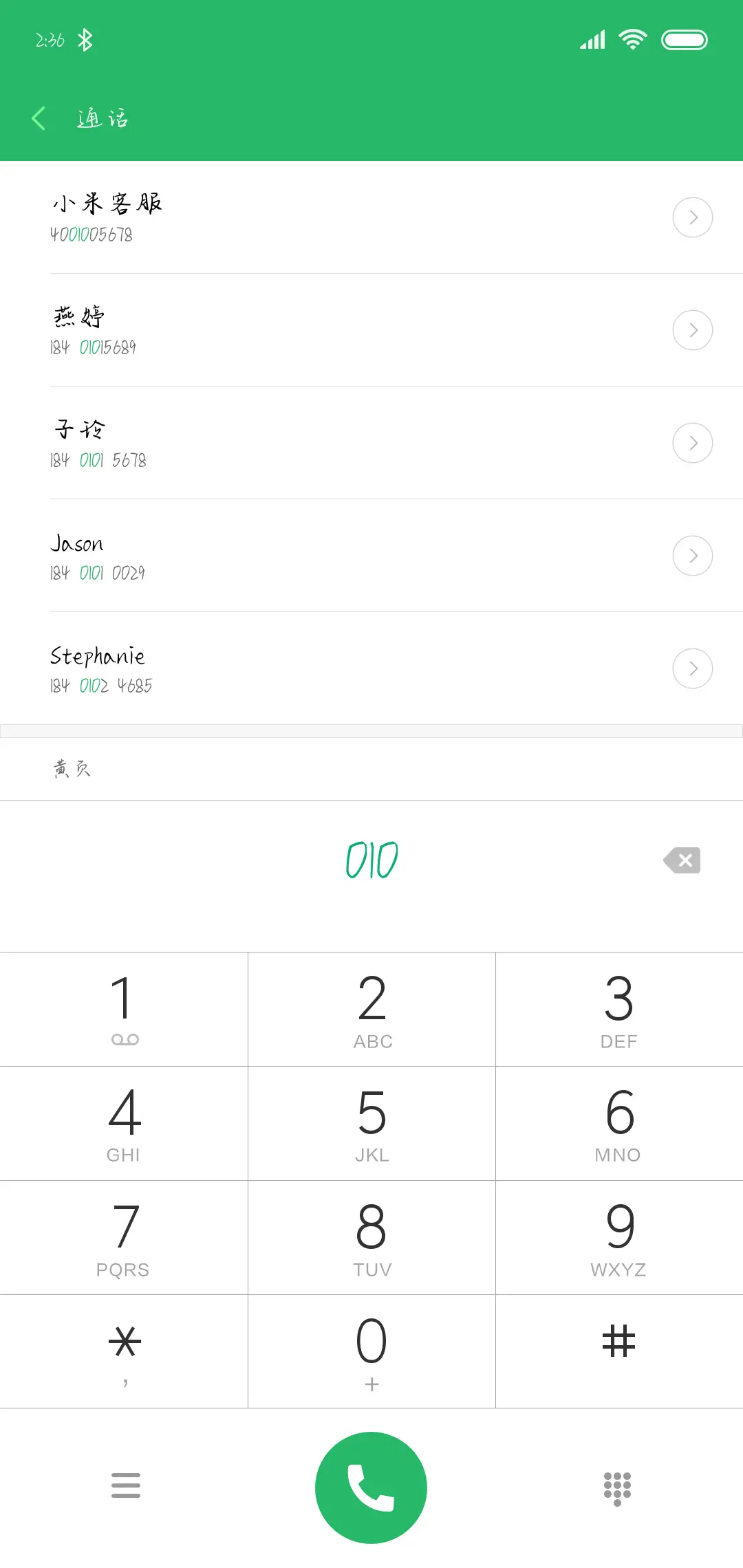
Task: Tap the back arrow to exit 通话
Action: pos(39,118)
